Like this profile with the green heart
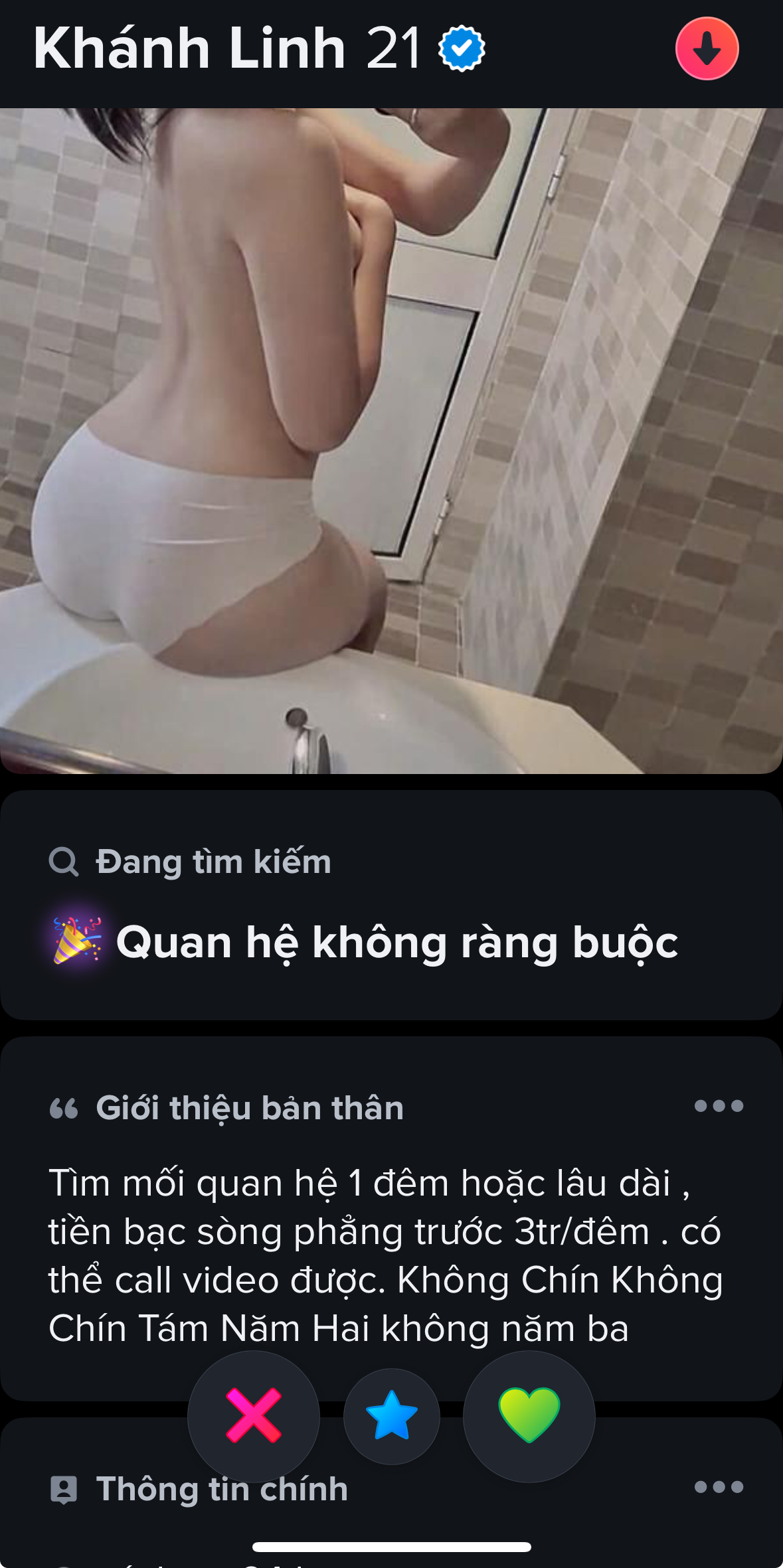The image size is (783, 1568). [529, 1416]
